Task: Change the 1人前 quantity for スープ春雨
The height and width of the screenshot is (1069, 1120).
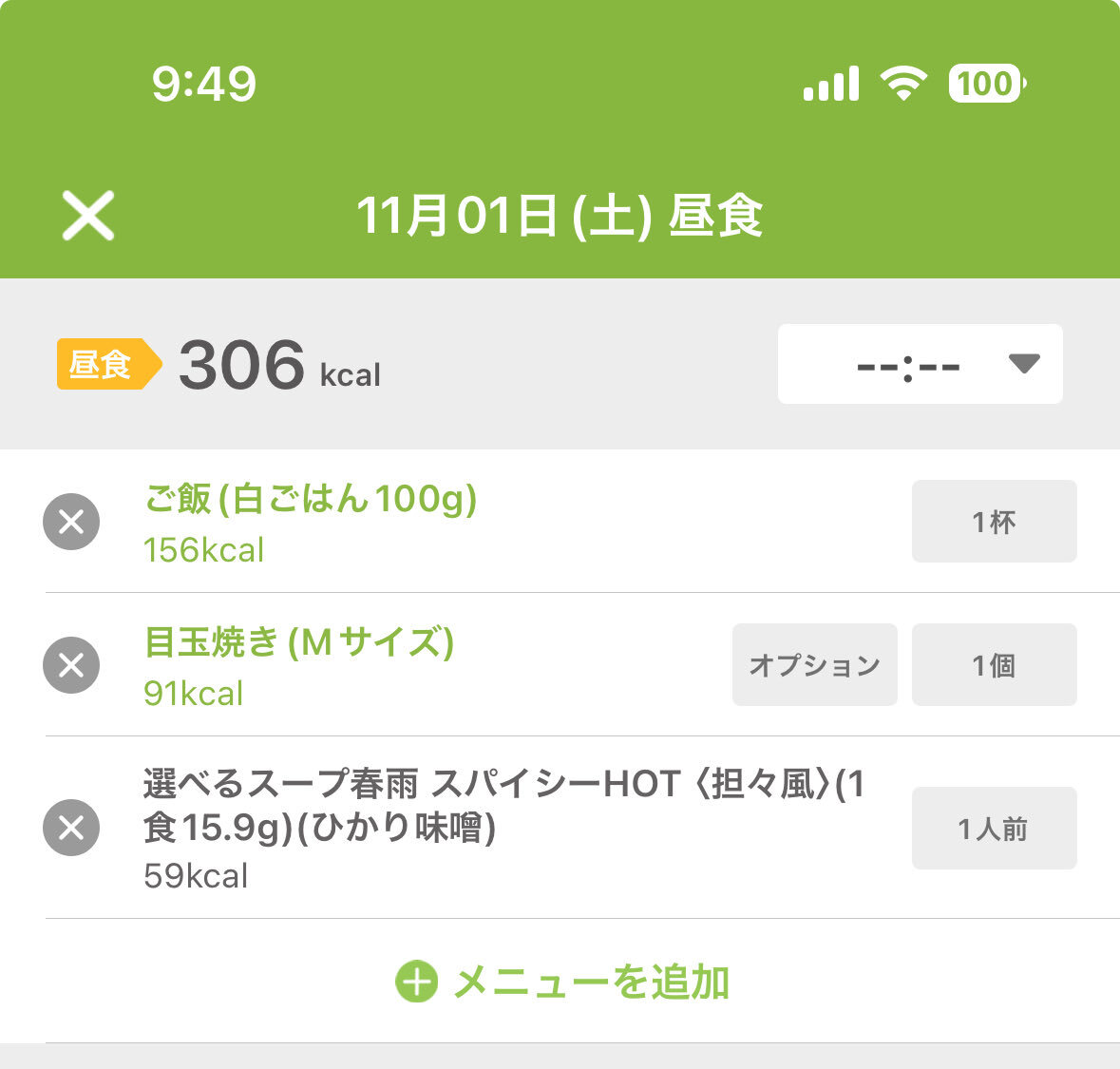Action: (994, 829)
